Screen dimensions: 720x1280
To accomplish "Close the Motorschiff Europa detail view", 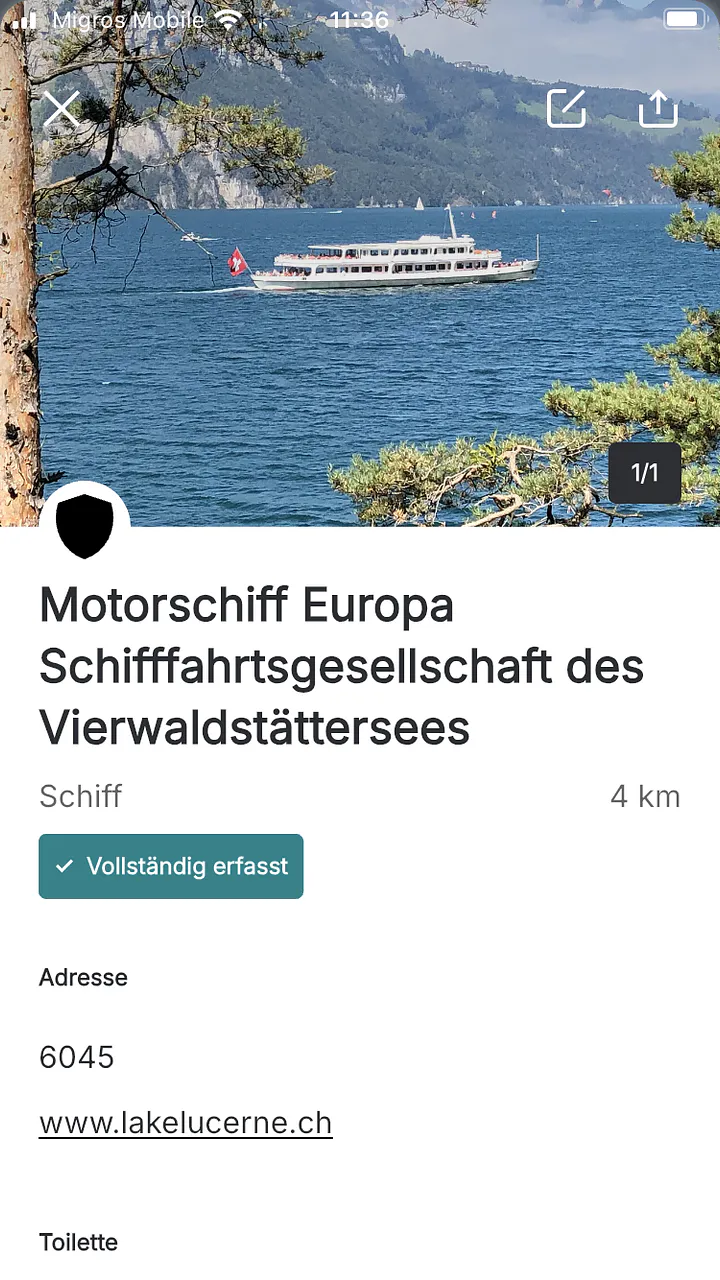I will point(61,109).
